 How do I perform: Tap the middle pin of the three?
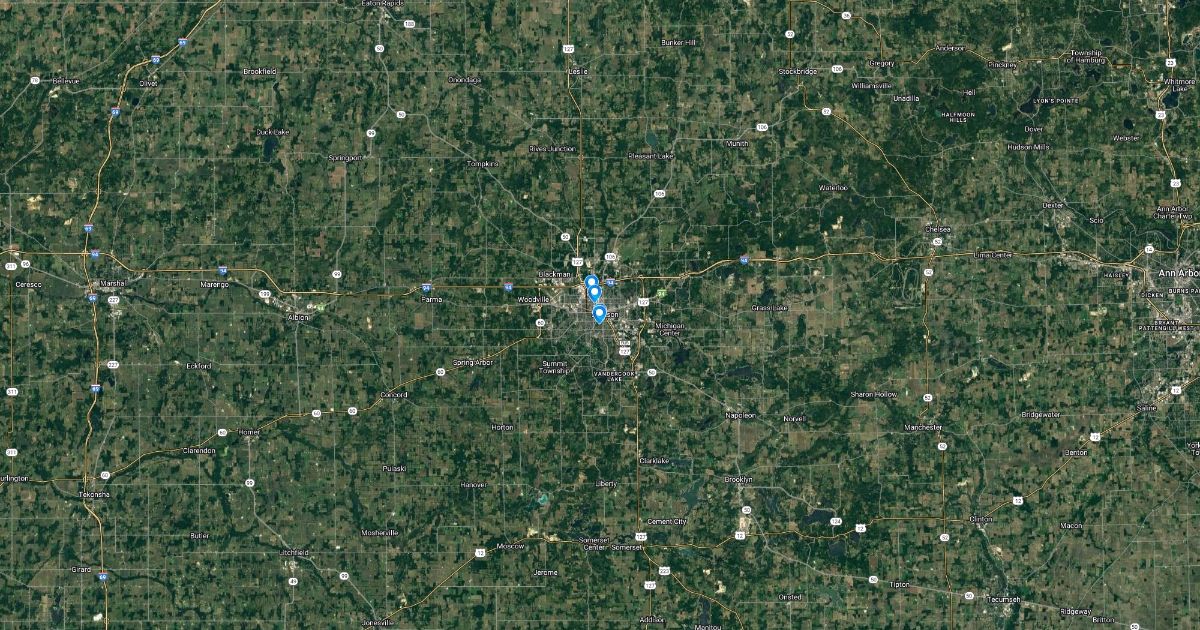click(x=595, y=294)
